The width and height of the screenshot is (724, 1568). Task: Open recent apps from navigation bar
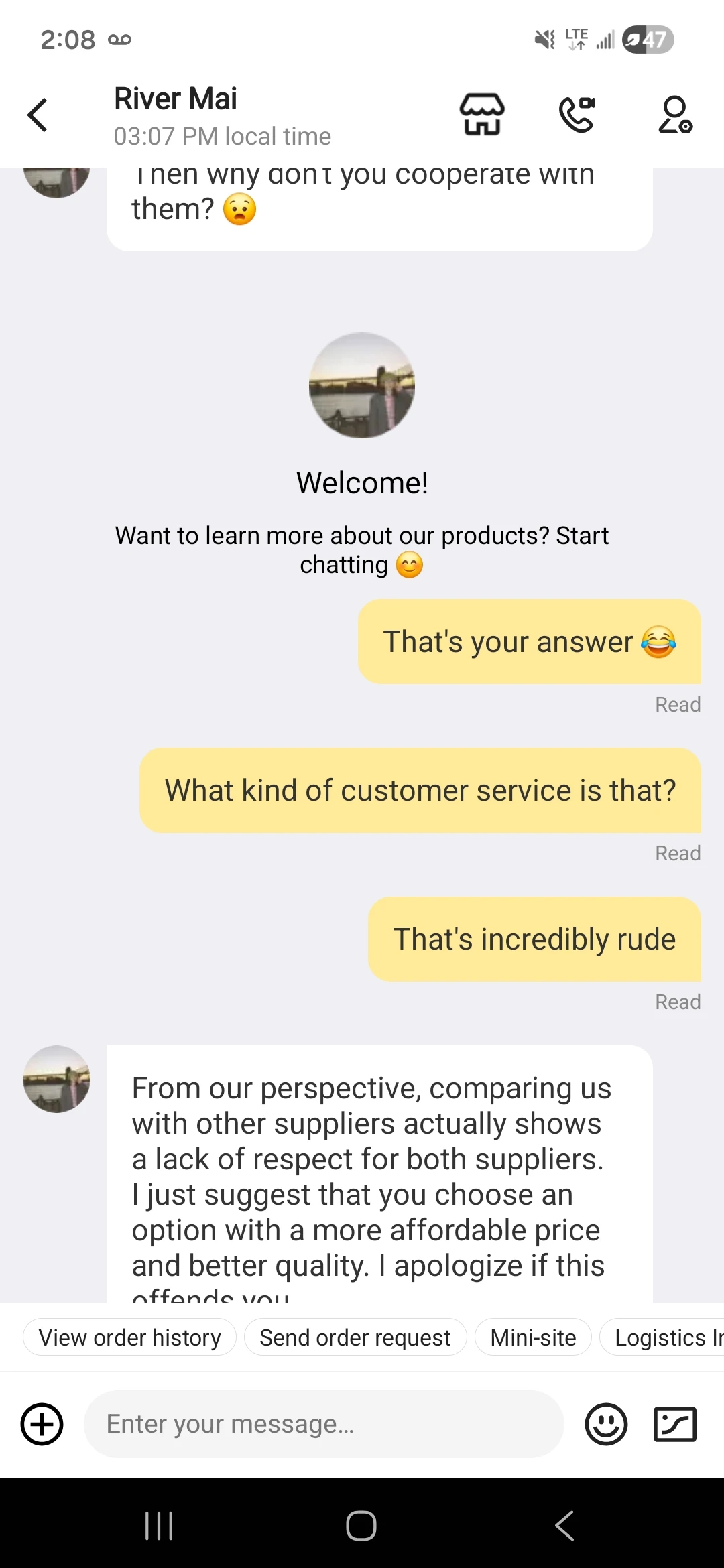tap(159, 1526)
